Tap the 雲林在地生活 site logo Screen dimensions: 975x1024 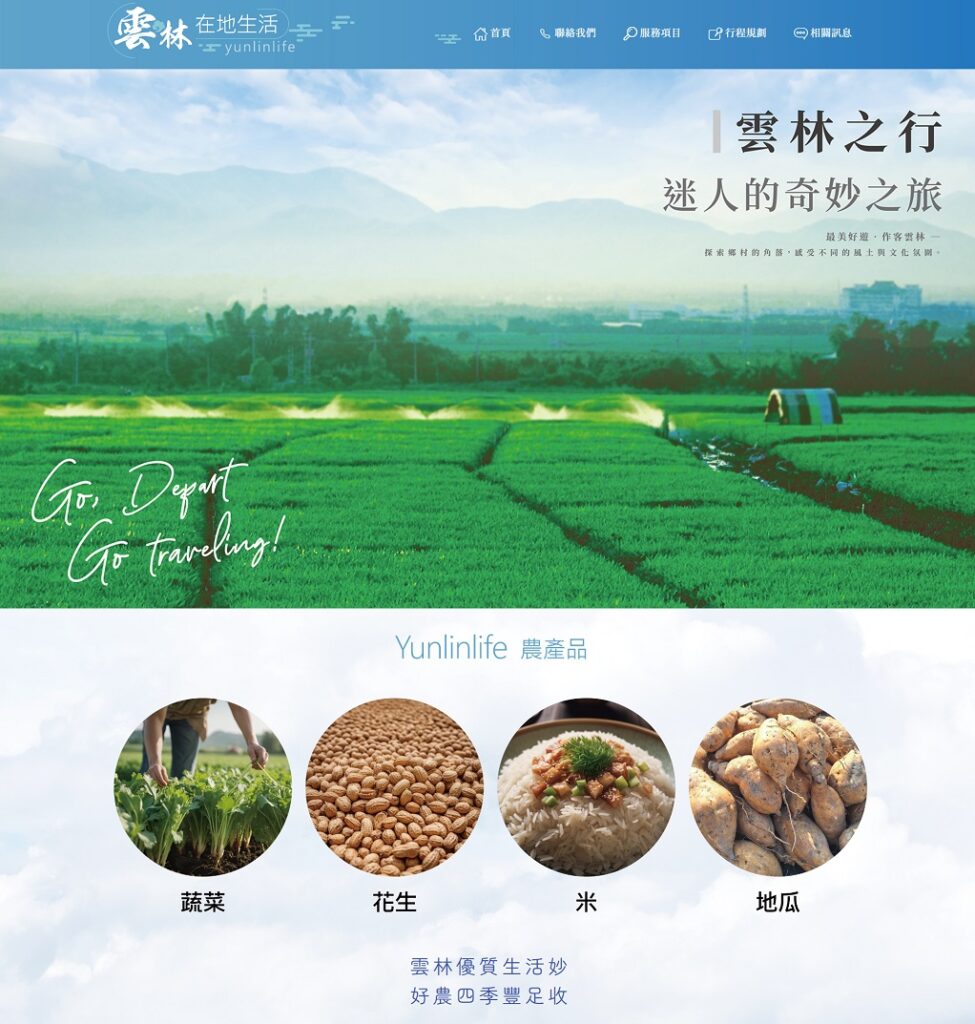point(205,31)
